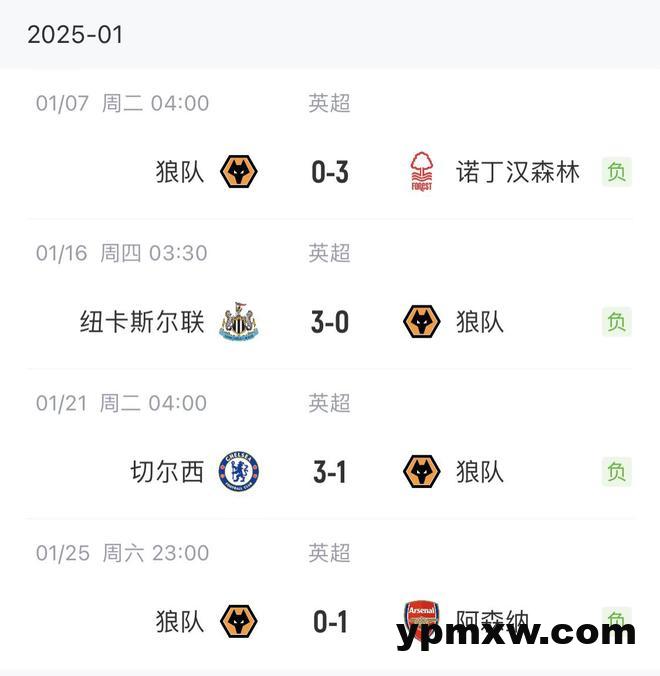Image resolution: width=660 pixels, height=676 pixels.
Task: Select the Chelsea 3-1 Wolves match
Action: pyautogui.click(x=329, y=472)
